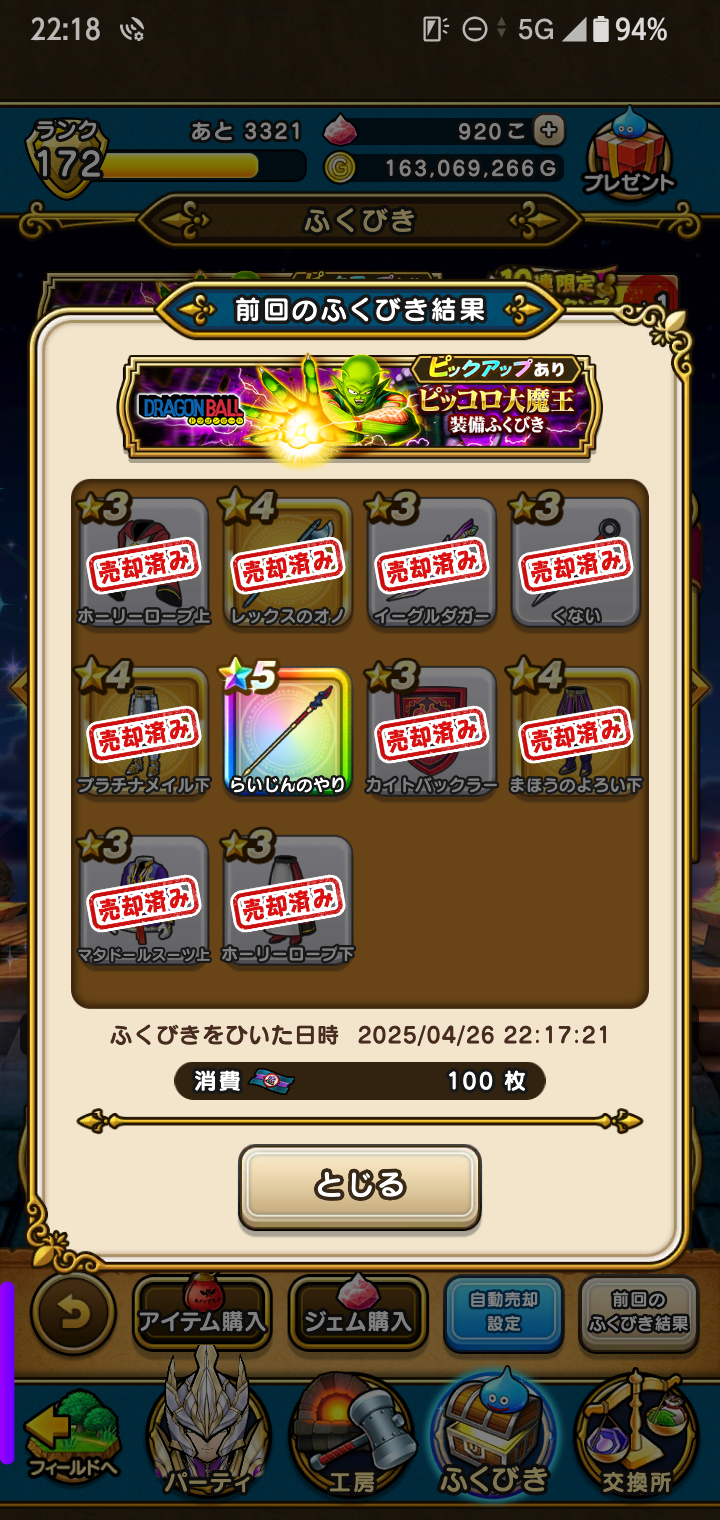View the らいじんのやり five-star item
Viewport: 720px width, 1520px height.
[287, 731]
